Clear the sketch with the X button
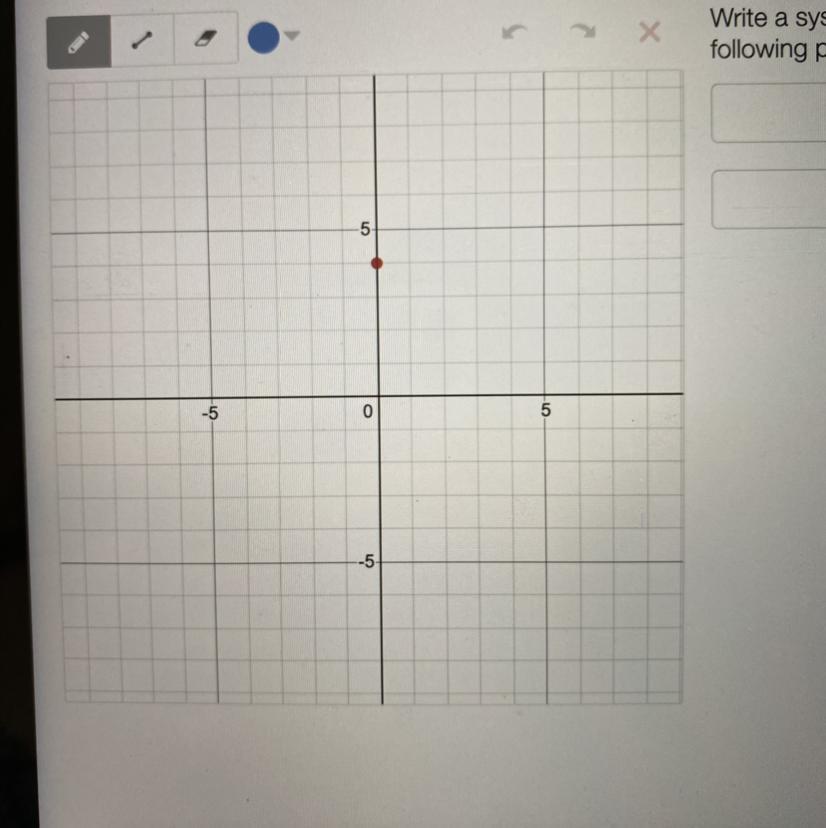 coord(650,34)
